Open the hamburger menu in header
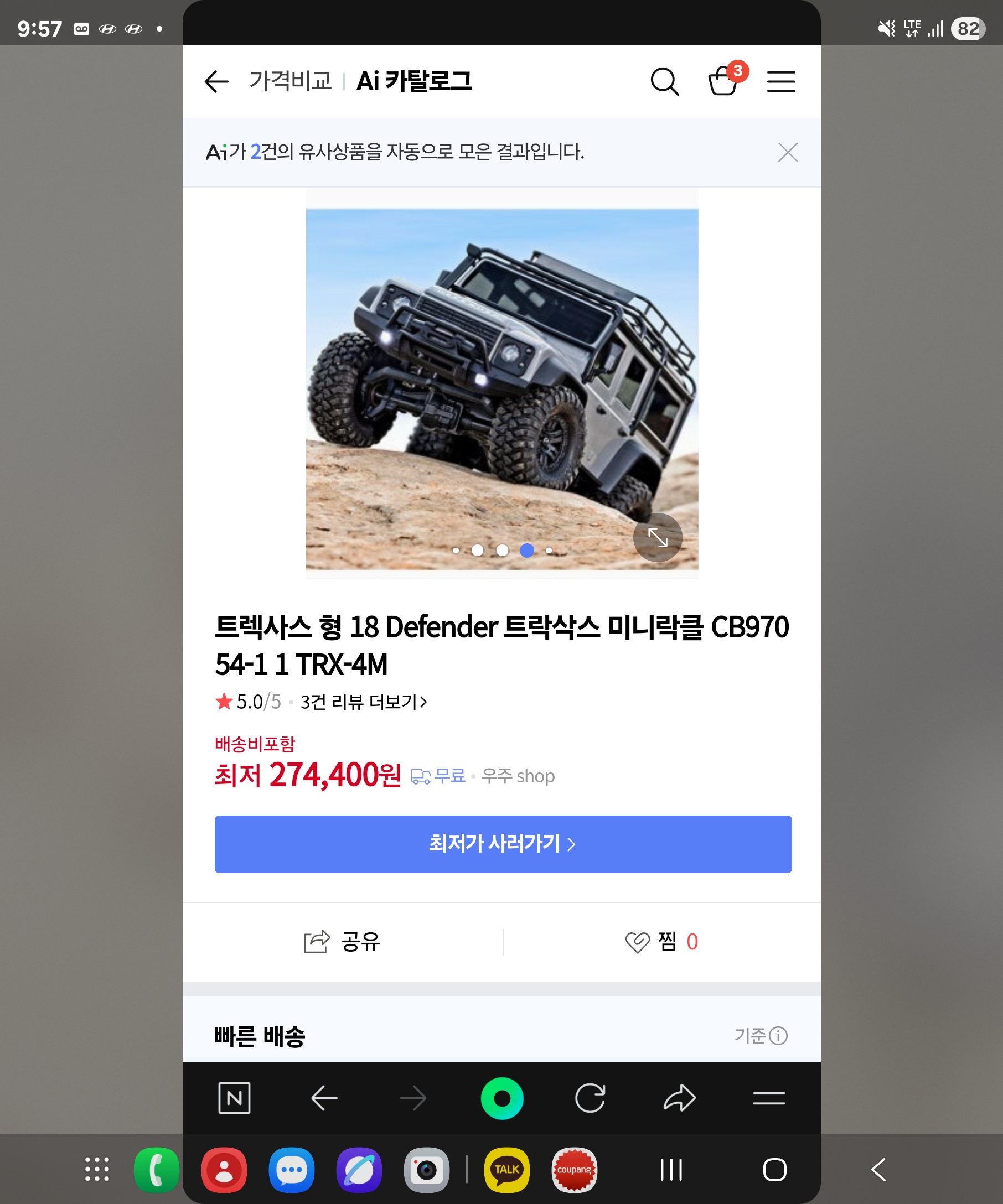The height and width of the screenshot is (1204, 1003). point(781,81)
